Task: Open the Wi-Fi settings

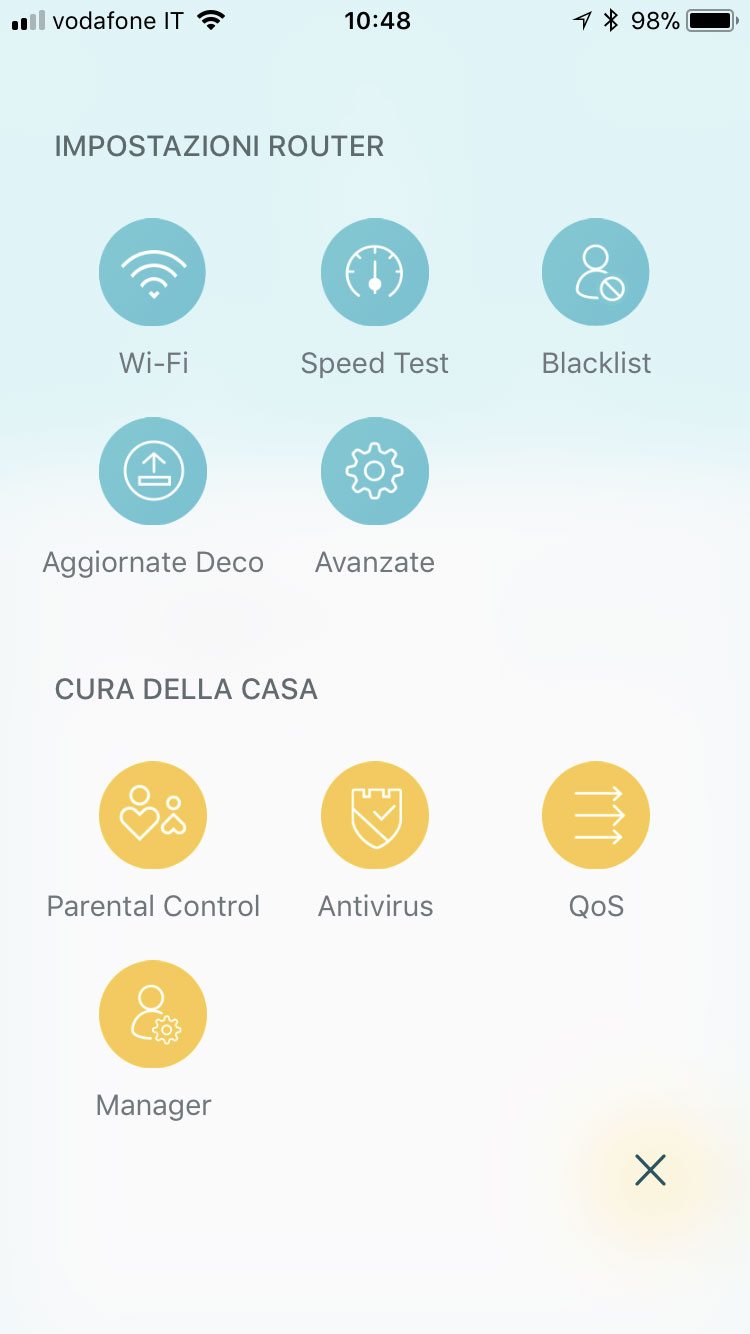Action: (153, 272)
